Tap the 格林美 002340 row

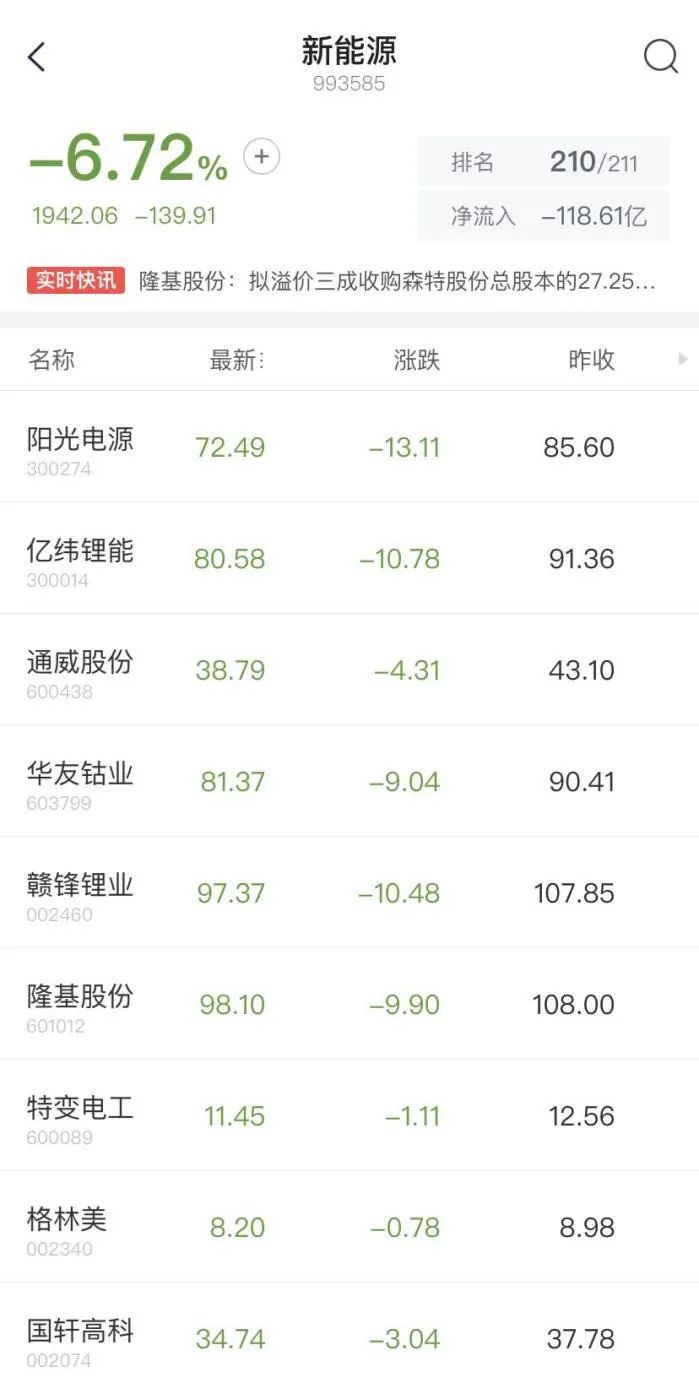(349, 1227)
